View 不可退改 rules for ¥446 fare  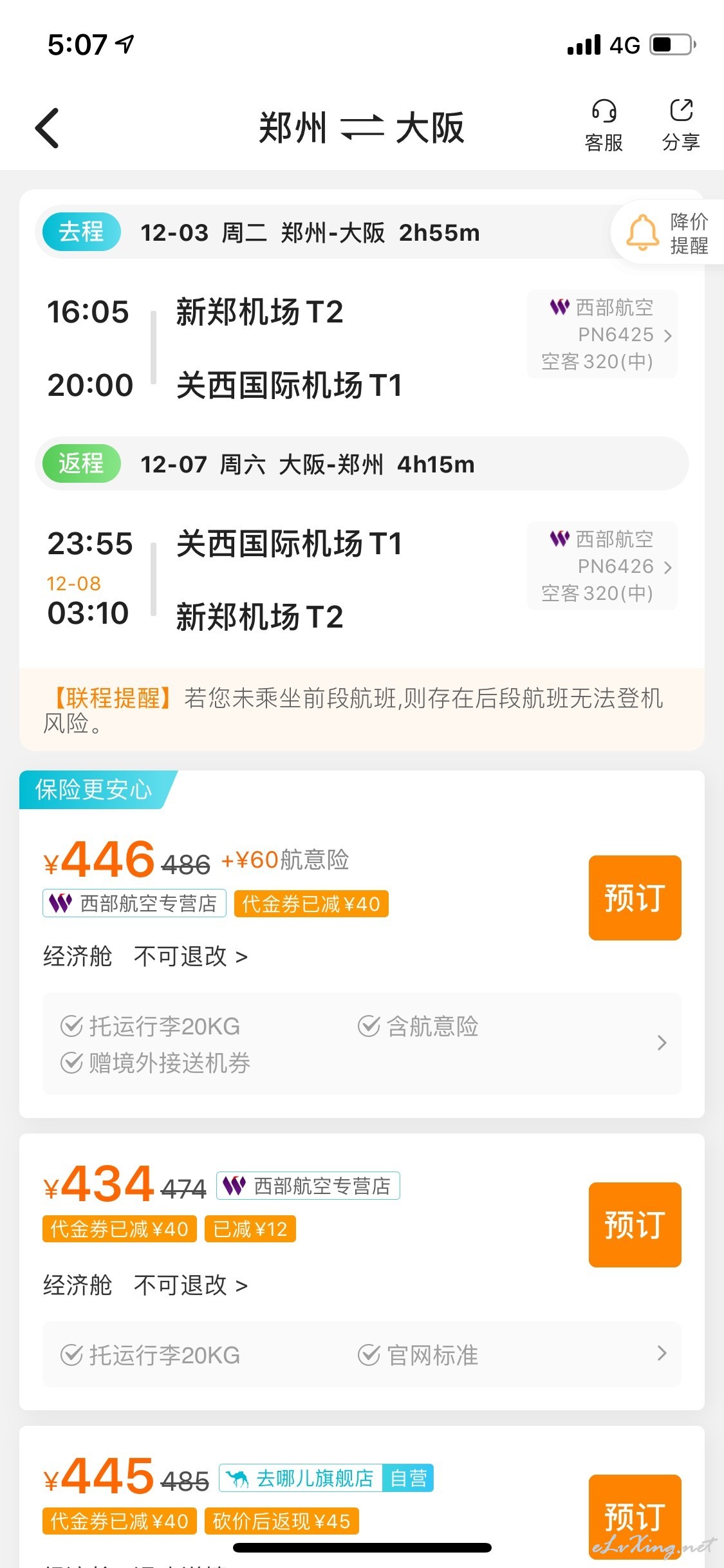tap(190, 957)
